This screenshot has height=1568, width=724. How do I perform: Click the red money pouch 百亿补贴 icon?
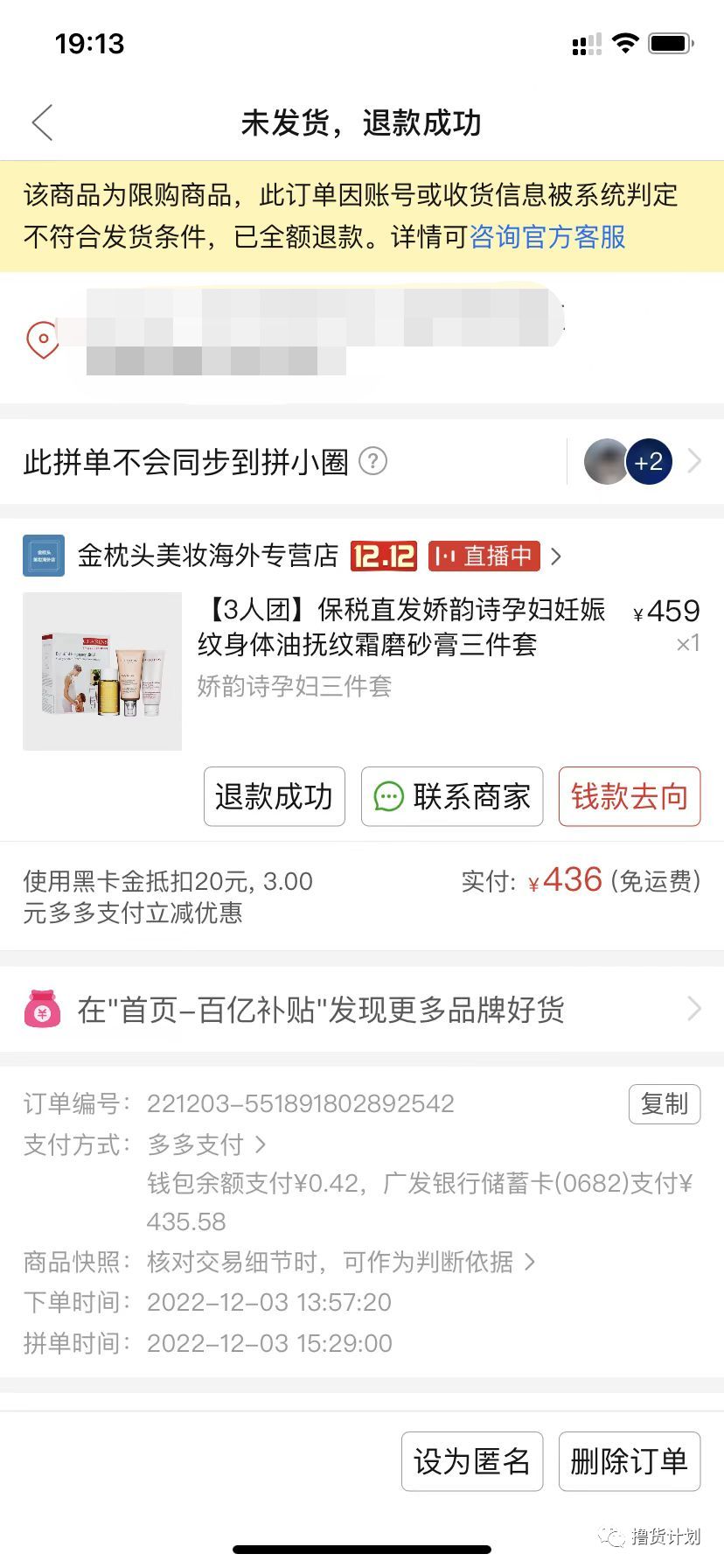[42, 1009]
